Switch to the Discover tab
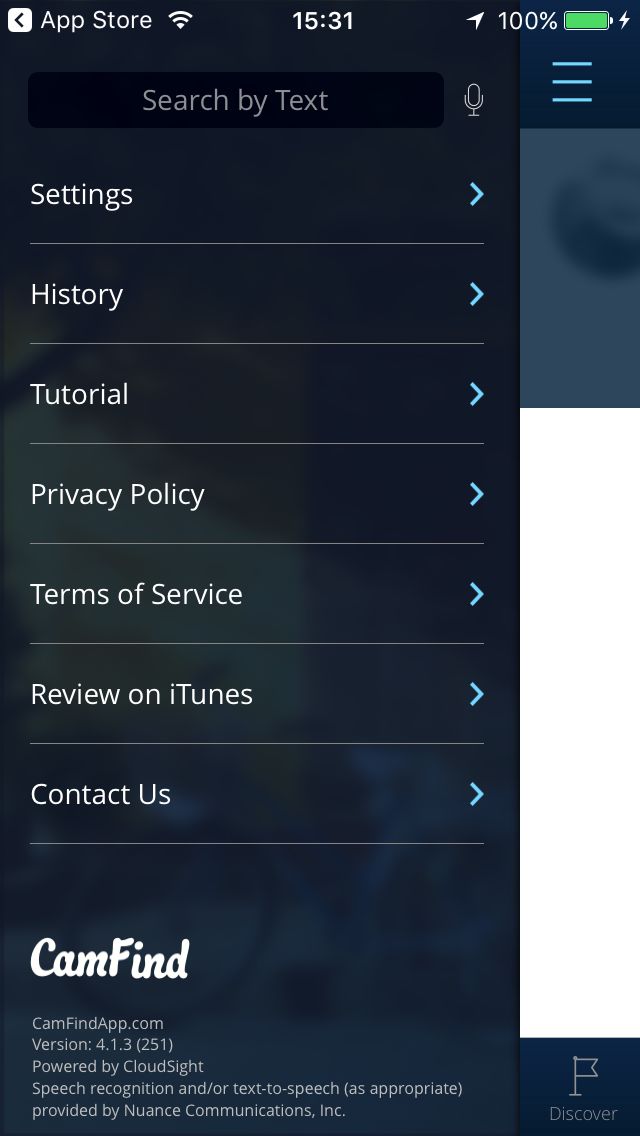Screen dimensions: 640x1136 pos(583,1087)
